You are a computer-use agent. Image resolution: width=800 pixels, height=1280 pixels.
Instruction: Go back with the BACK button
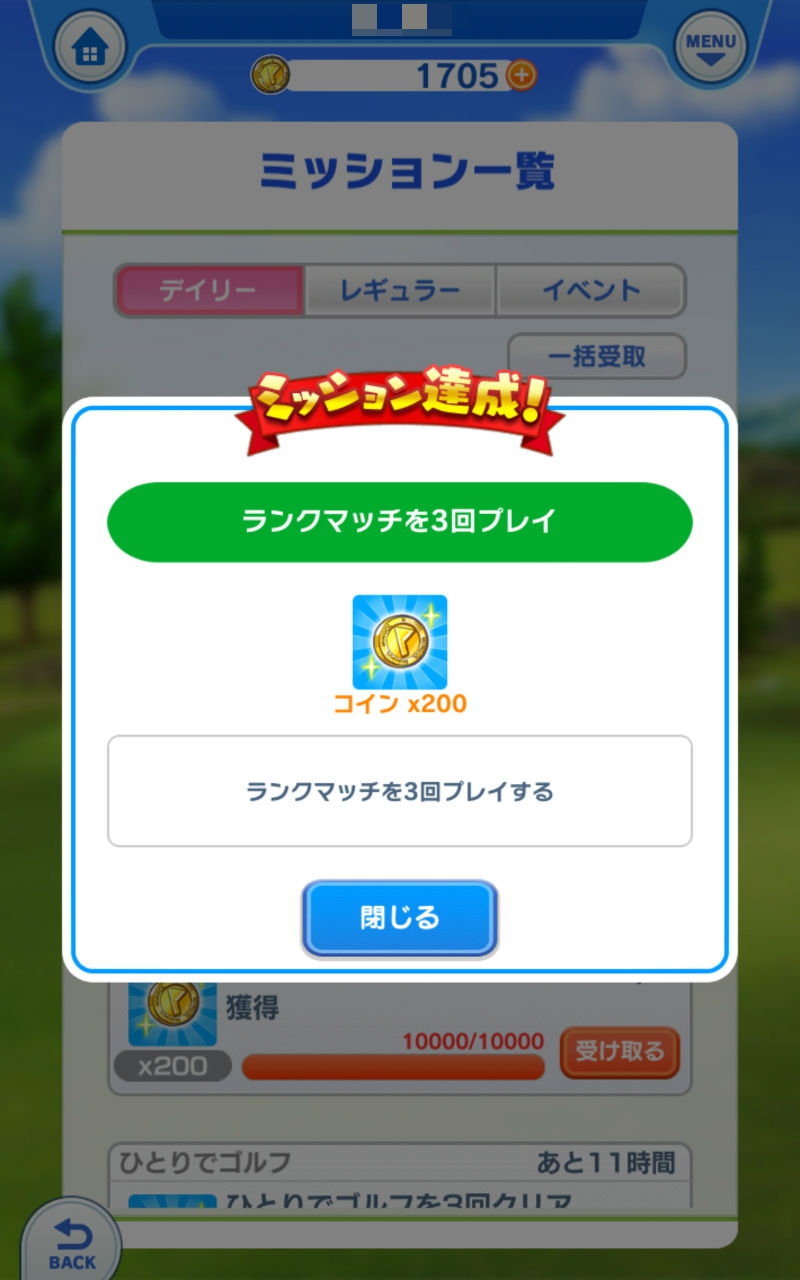coord(72,1243)
